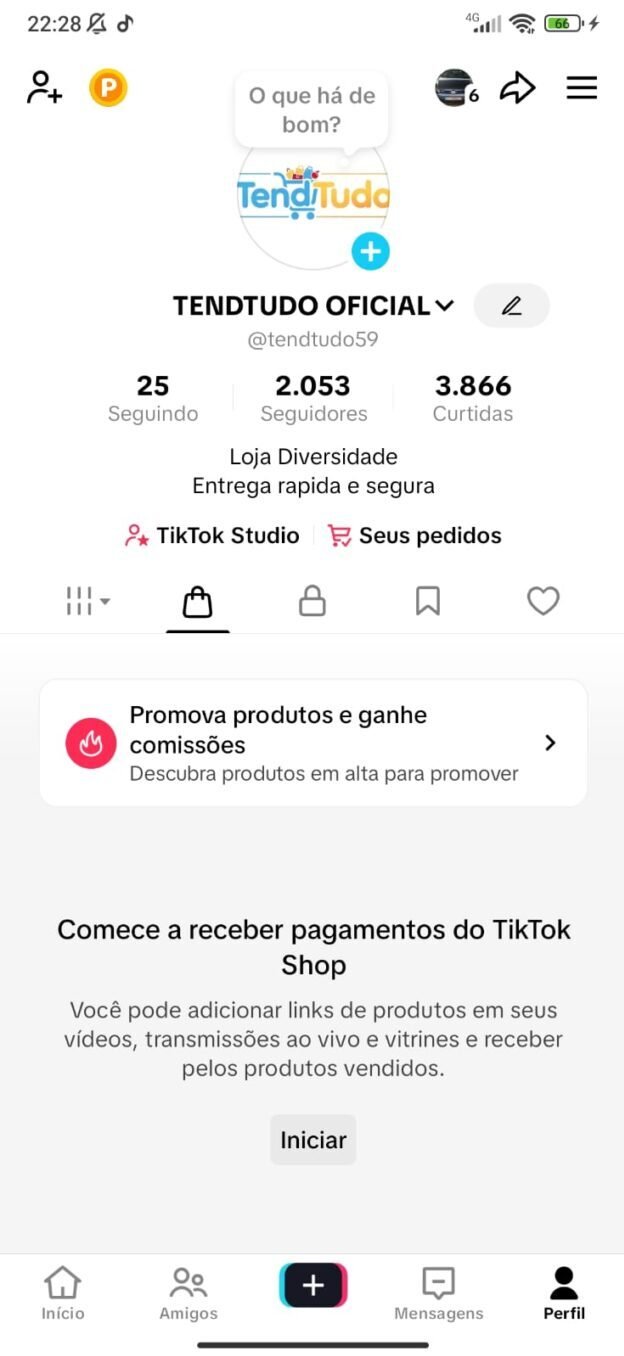Screen dimensions: 624x1356
Task: Switch to the liked videos heart tab
Action: (543, 601)
